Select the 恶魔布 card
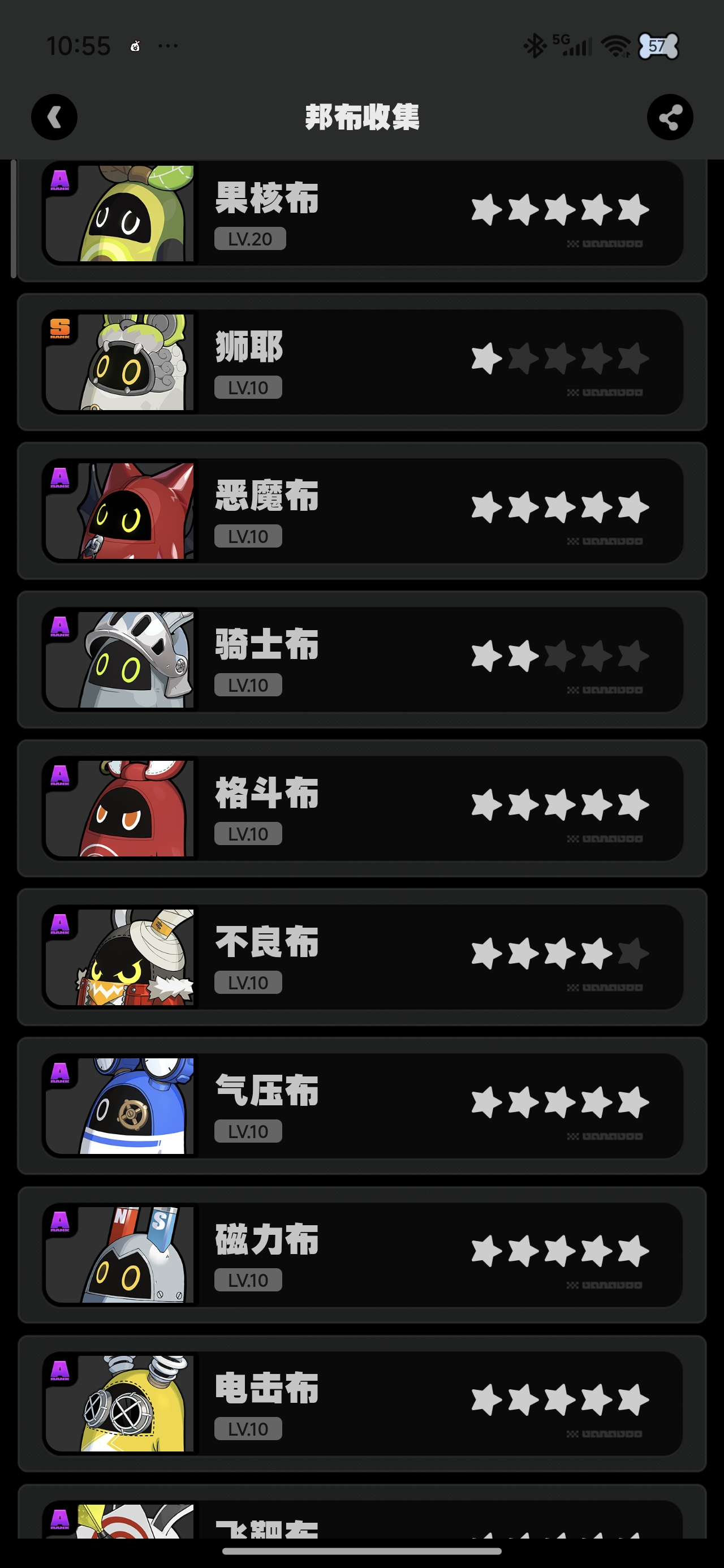This screenshot has height=1568, width=724. click(361, 511)
